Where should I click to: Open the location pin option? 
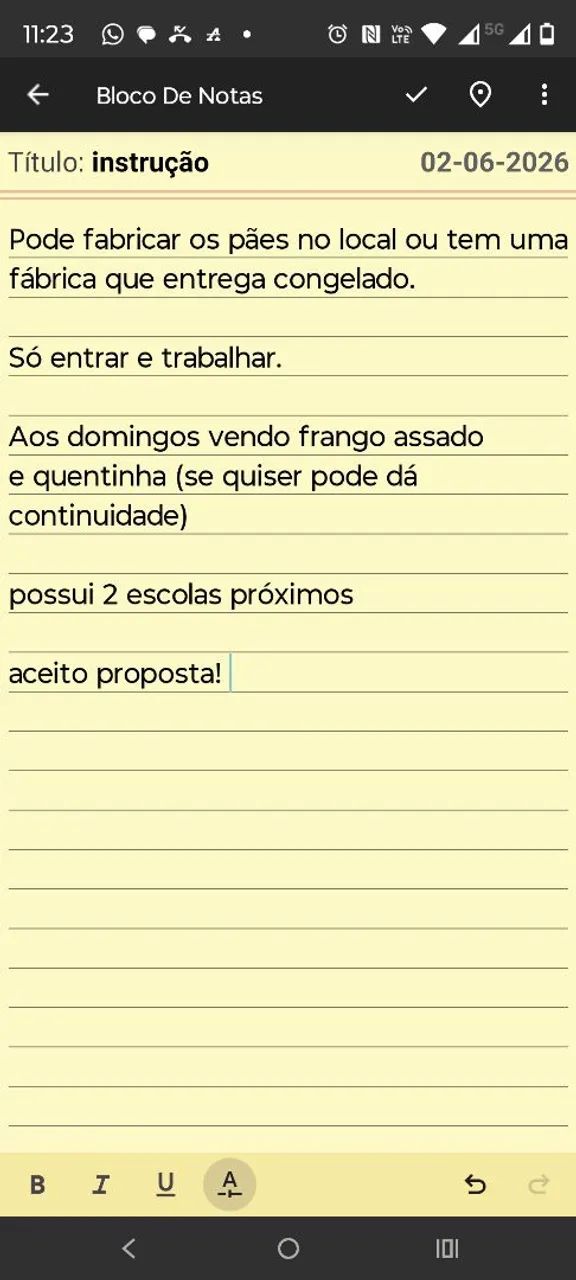[x=480, y=95]
